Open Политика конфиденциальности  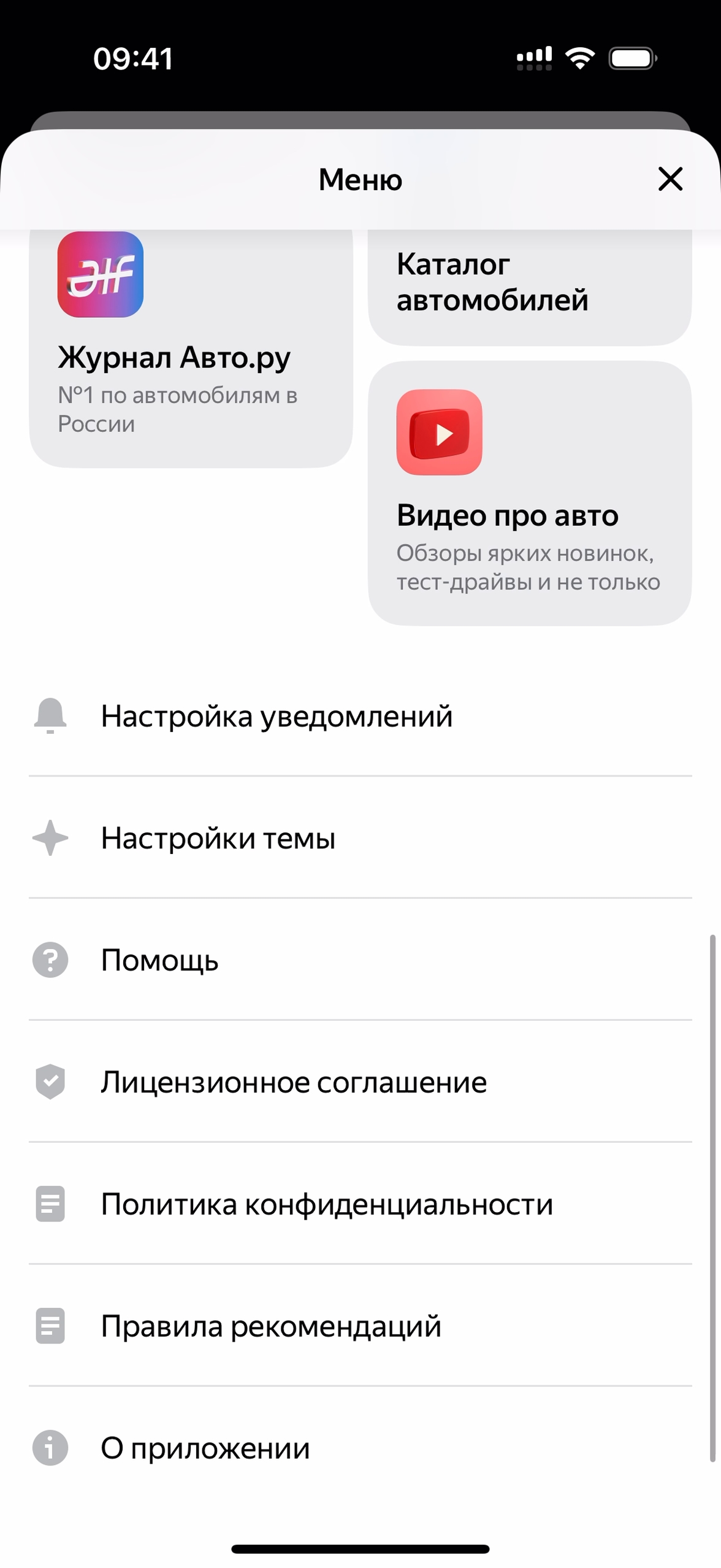click(359, 1204)
